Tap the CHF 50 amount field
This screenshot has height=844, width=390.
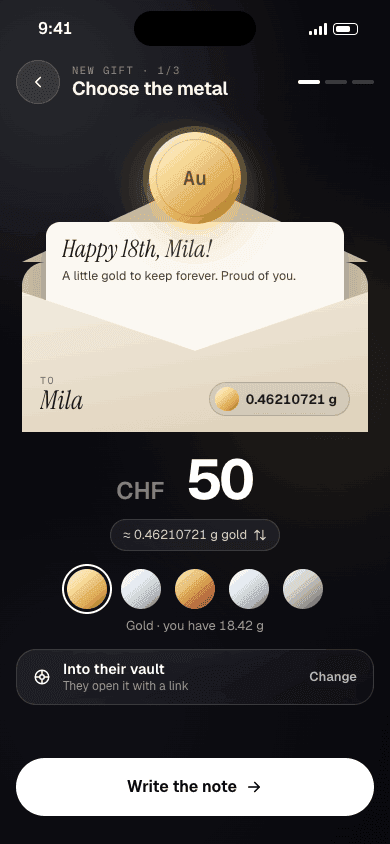185,480
